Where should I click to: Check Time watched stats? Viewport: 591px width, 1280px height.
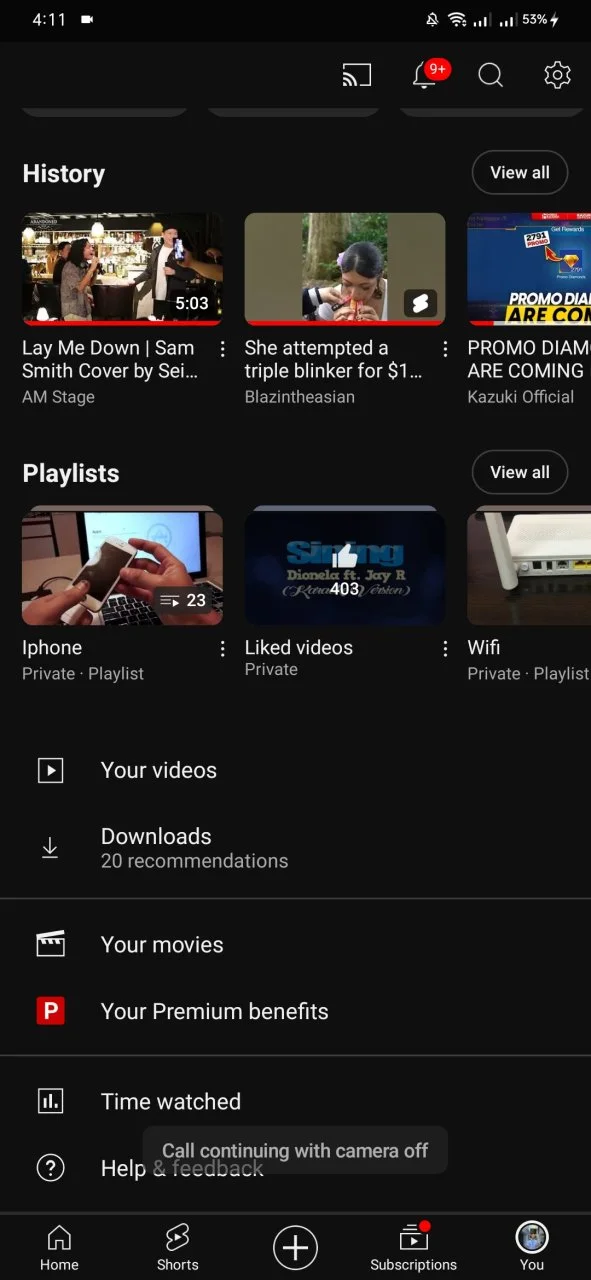tap(295, 1102)
